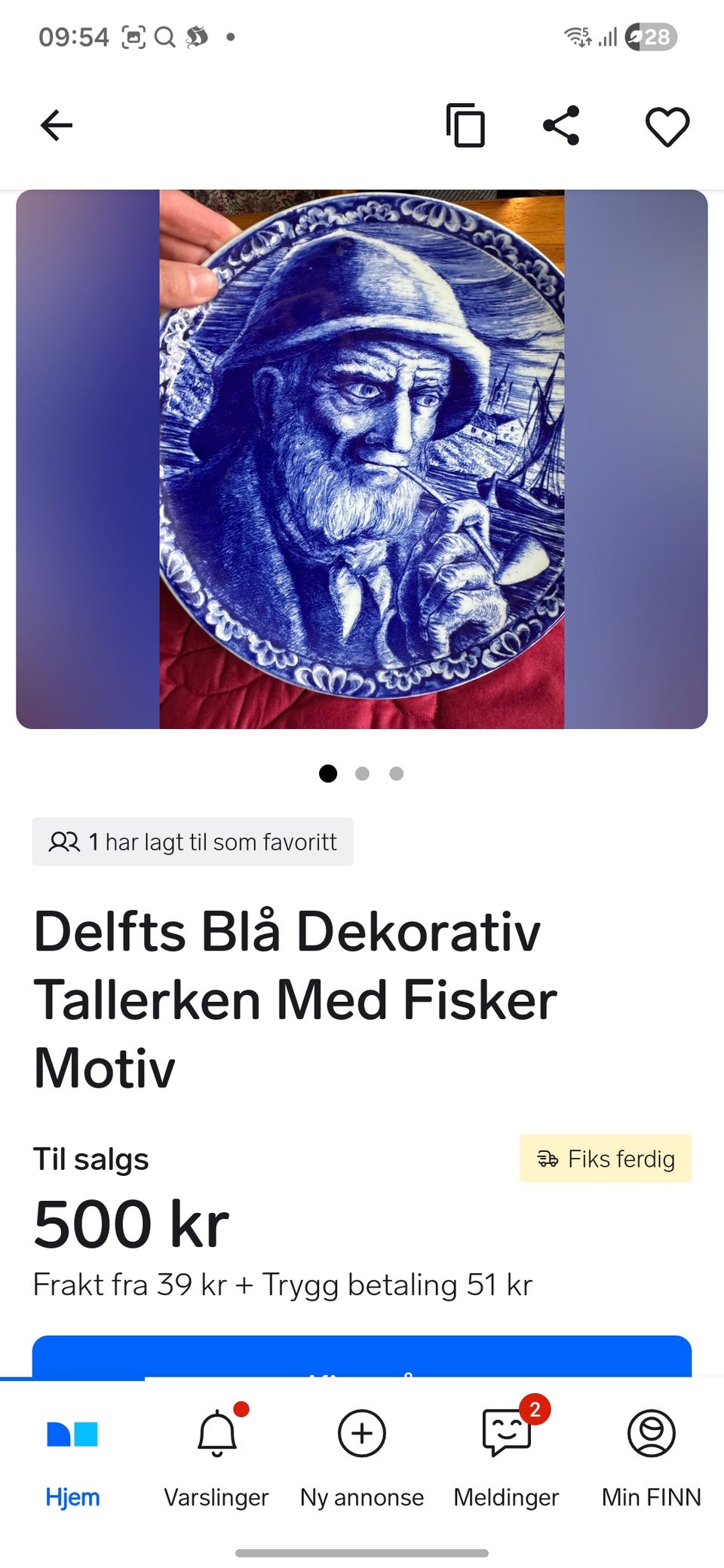Select the second carousel dot

(x=362, y=773)
